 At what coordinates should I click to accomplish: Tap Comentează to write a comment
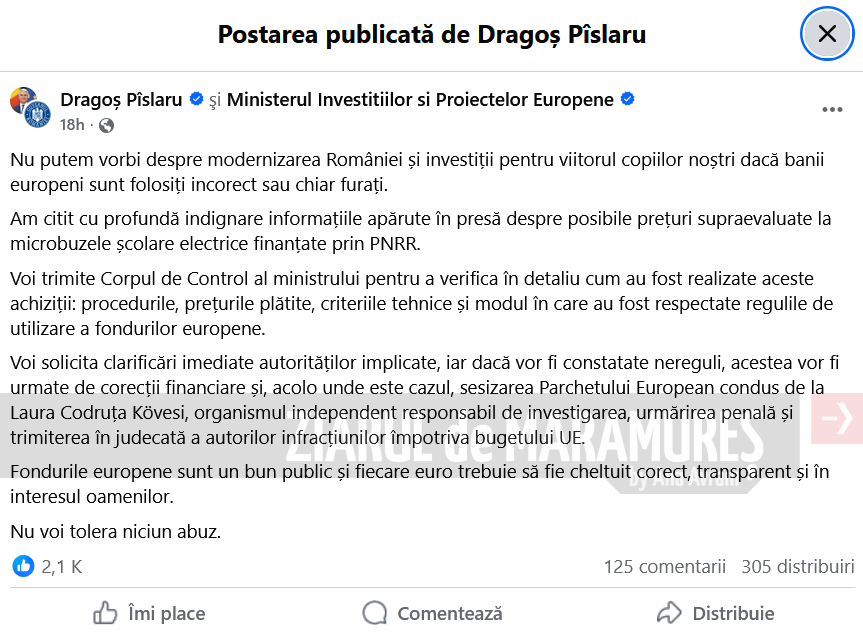[x=432, y=613]
